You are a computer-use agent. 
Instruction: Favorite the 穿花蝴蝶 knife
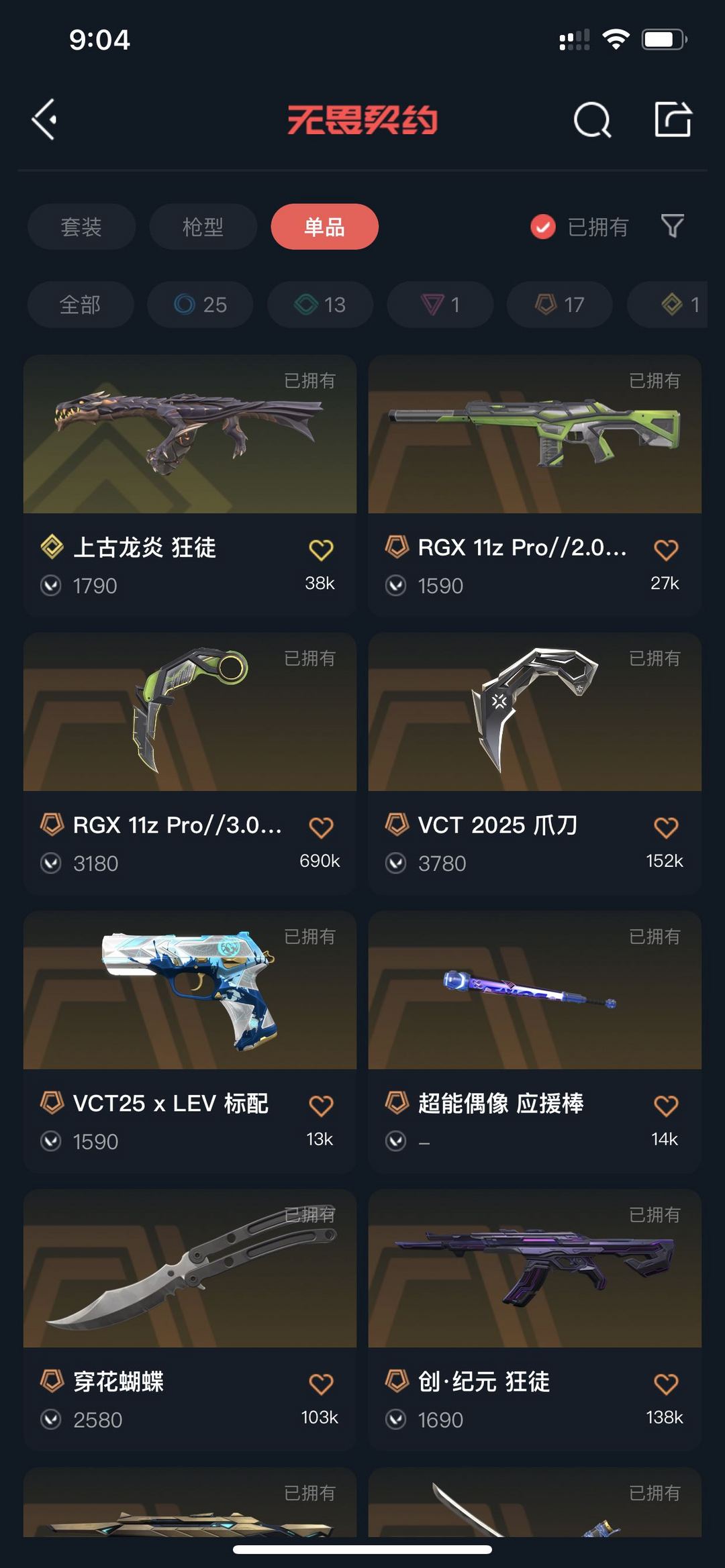click(321, 1383)
